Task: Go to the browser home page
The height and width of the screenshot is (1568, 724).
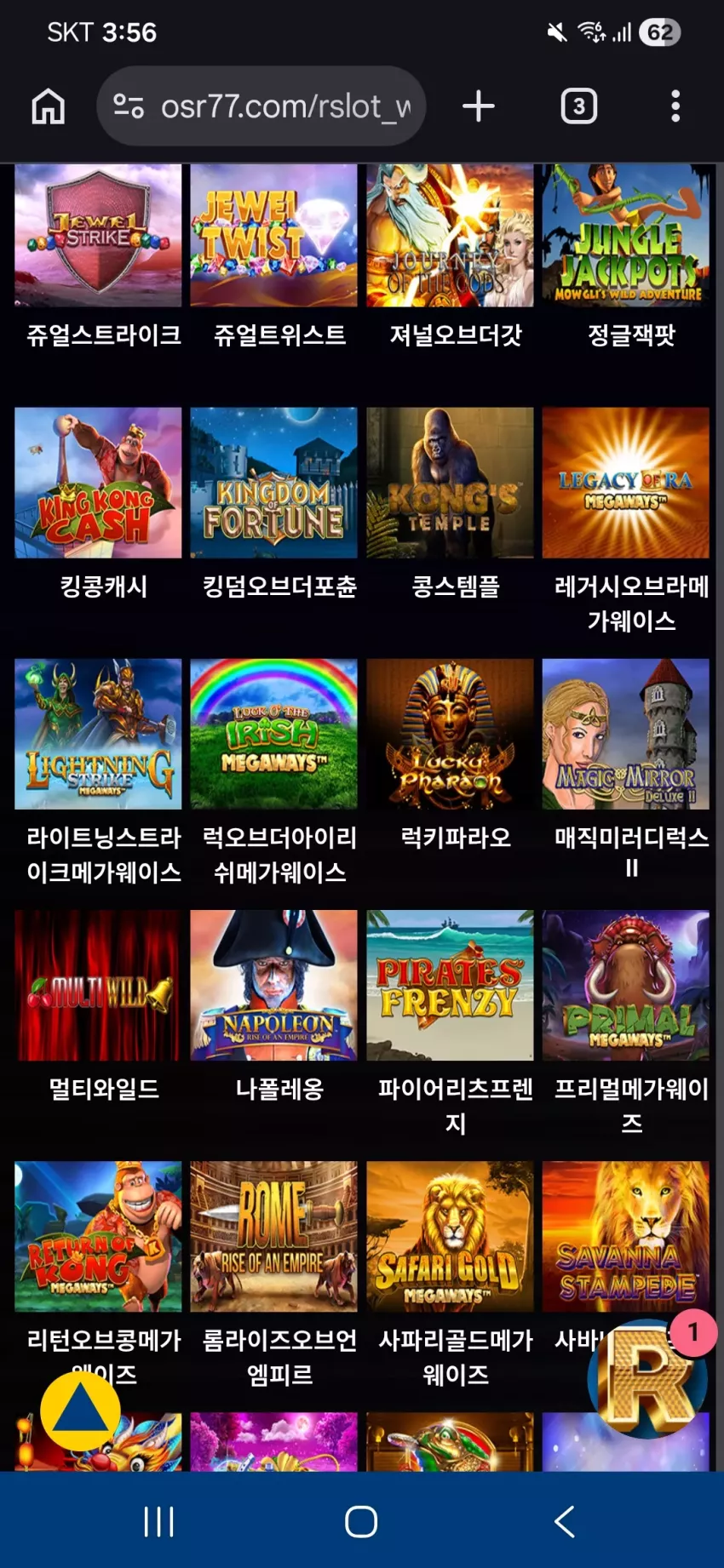Action: coord(49,106)
